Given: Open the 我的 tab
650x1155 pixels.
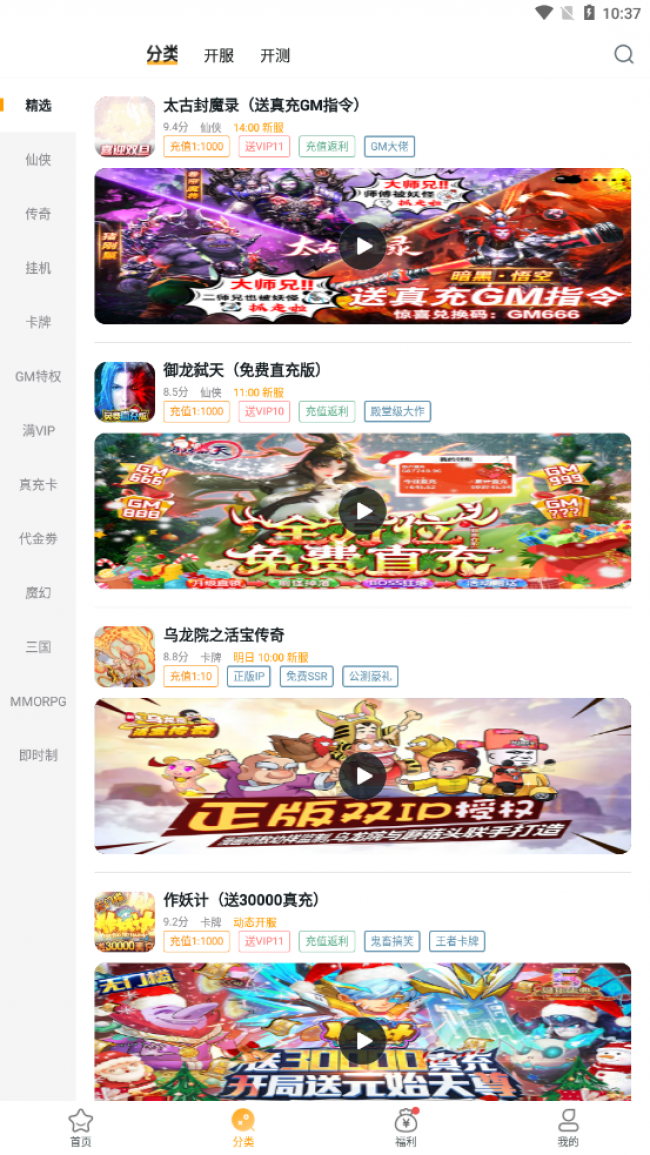Looking at the screenshot, I should [x=568, y=1128].
